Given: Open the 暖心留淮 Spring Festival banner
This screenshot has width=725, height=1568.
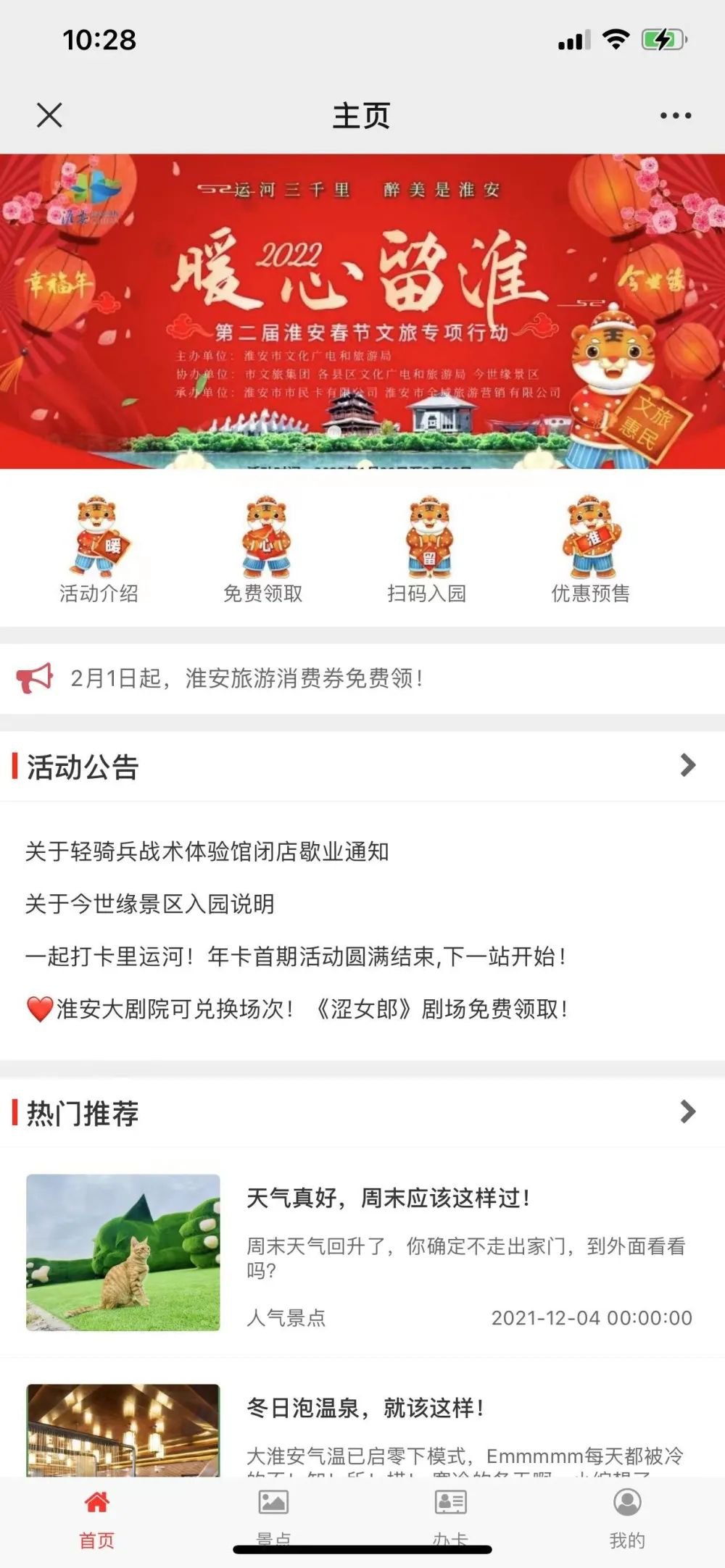Looking at the screenshot, I should pyautogui.click(x=362, y=312).
